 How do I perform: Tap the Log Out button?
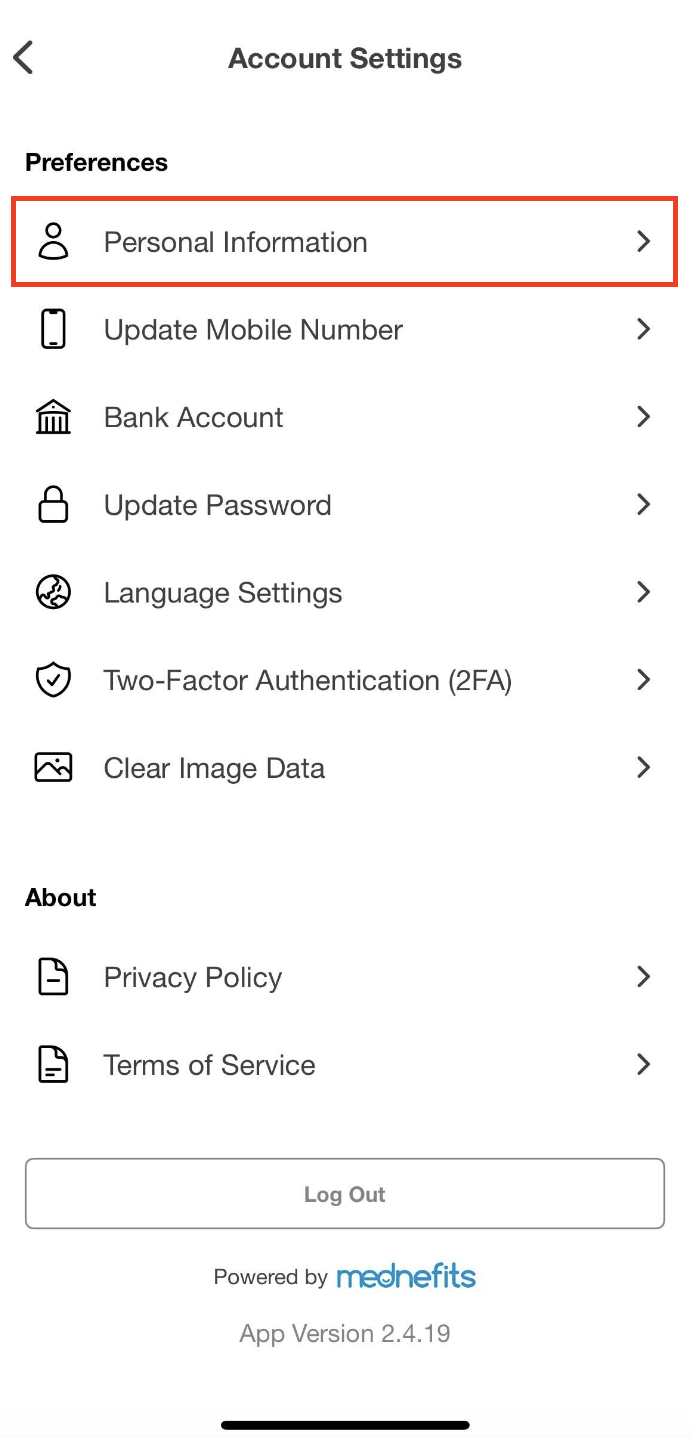344,1194
